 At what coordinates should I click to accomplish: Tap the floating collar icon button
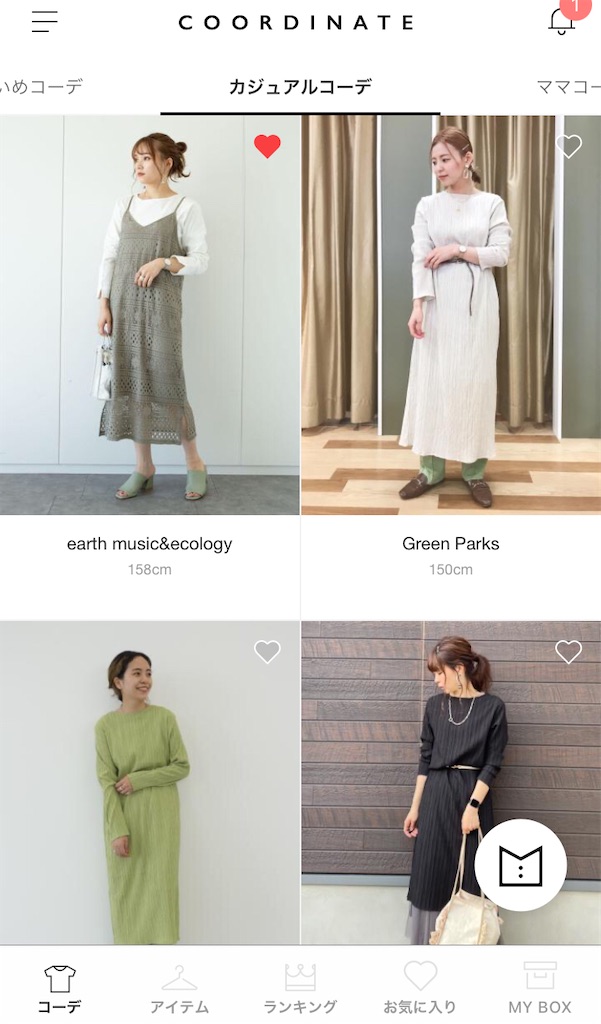coord(521,865)
